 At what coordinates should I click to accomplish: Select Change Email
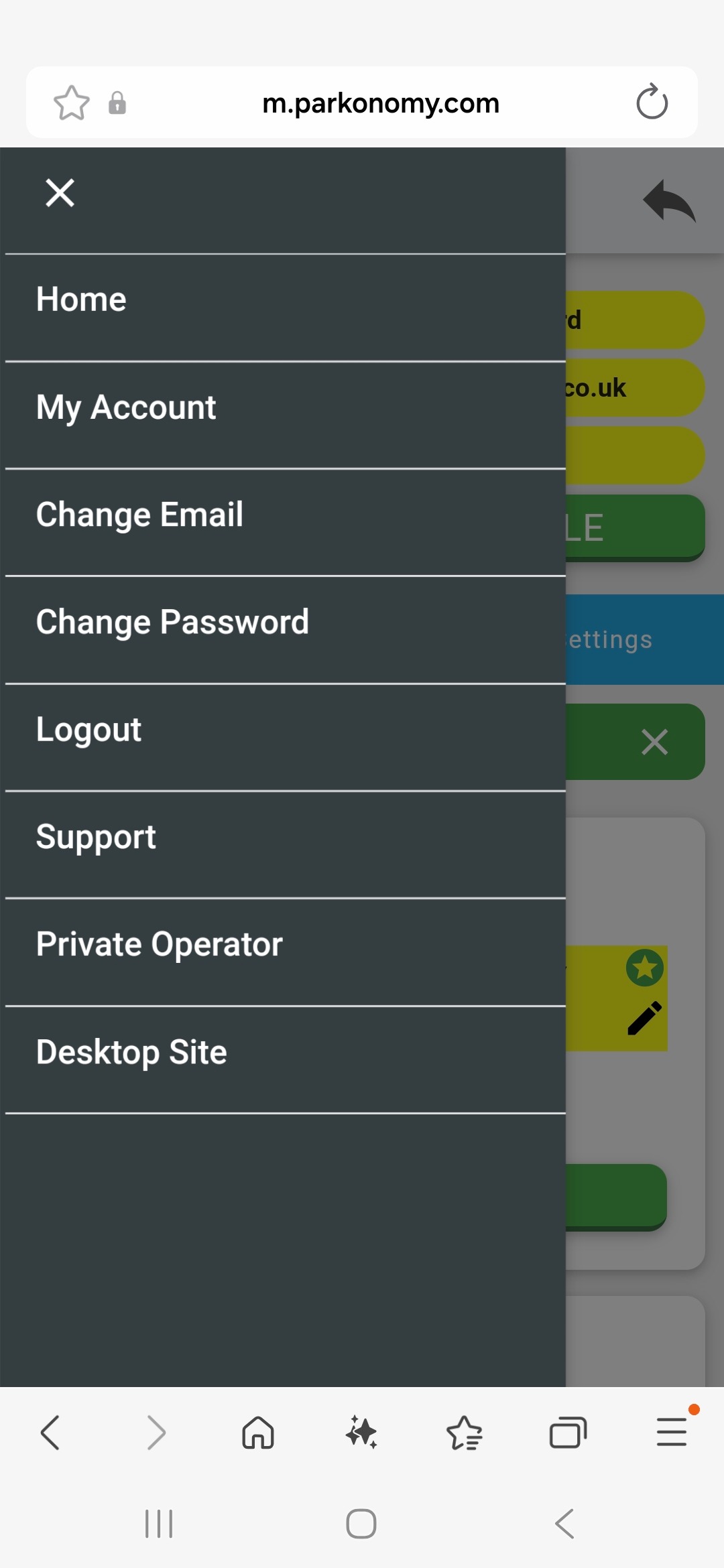tap(139, 515)
